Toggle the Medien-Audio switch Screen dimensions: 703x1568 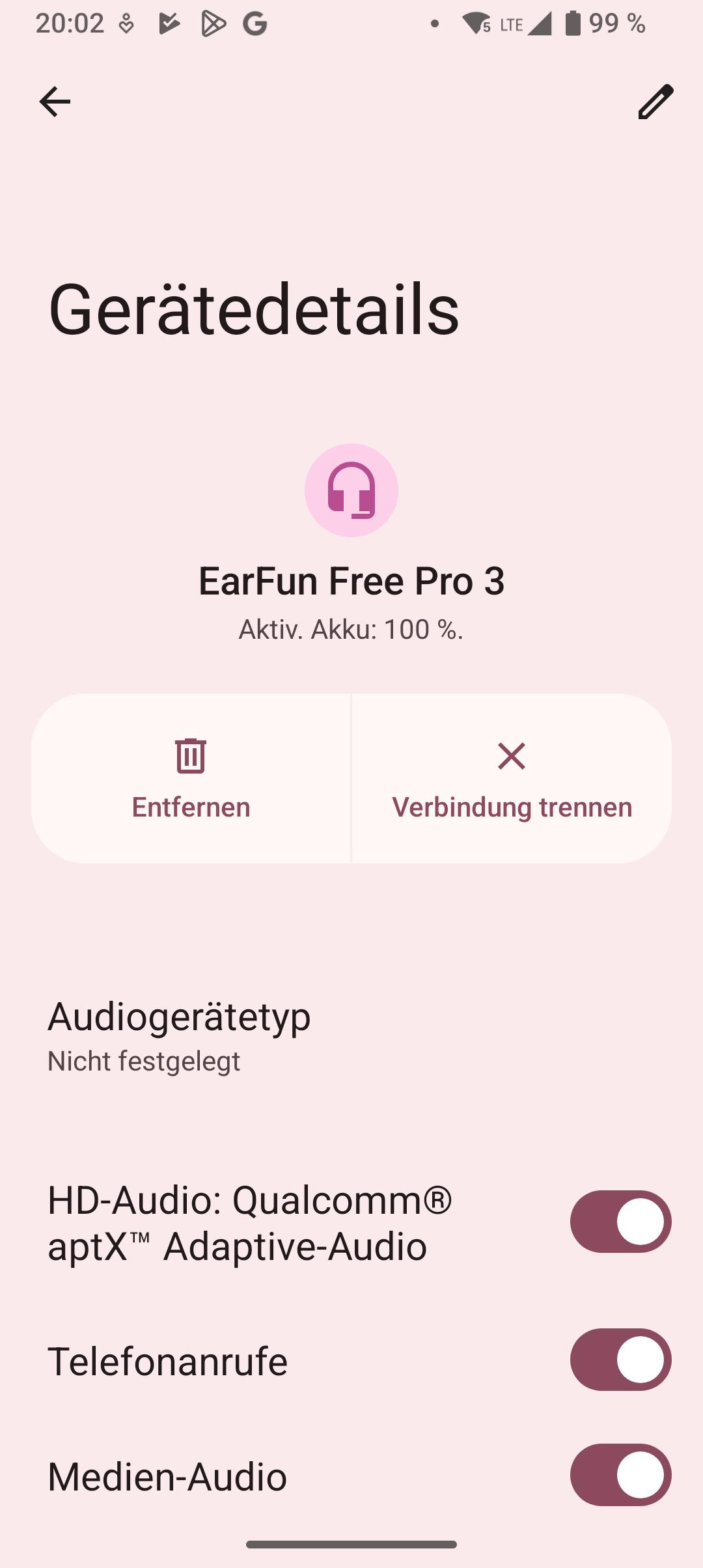point(620,1475)
